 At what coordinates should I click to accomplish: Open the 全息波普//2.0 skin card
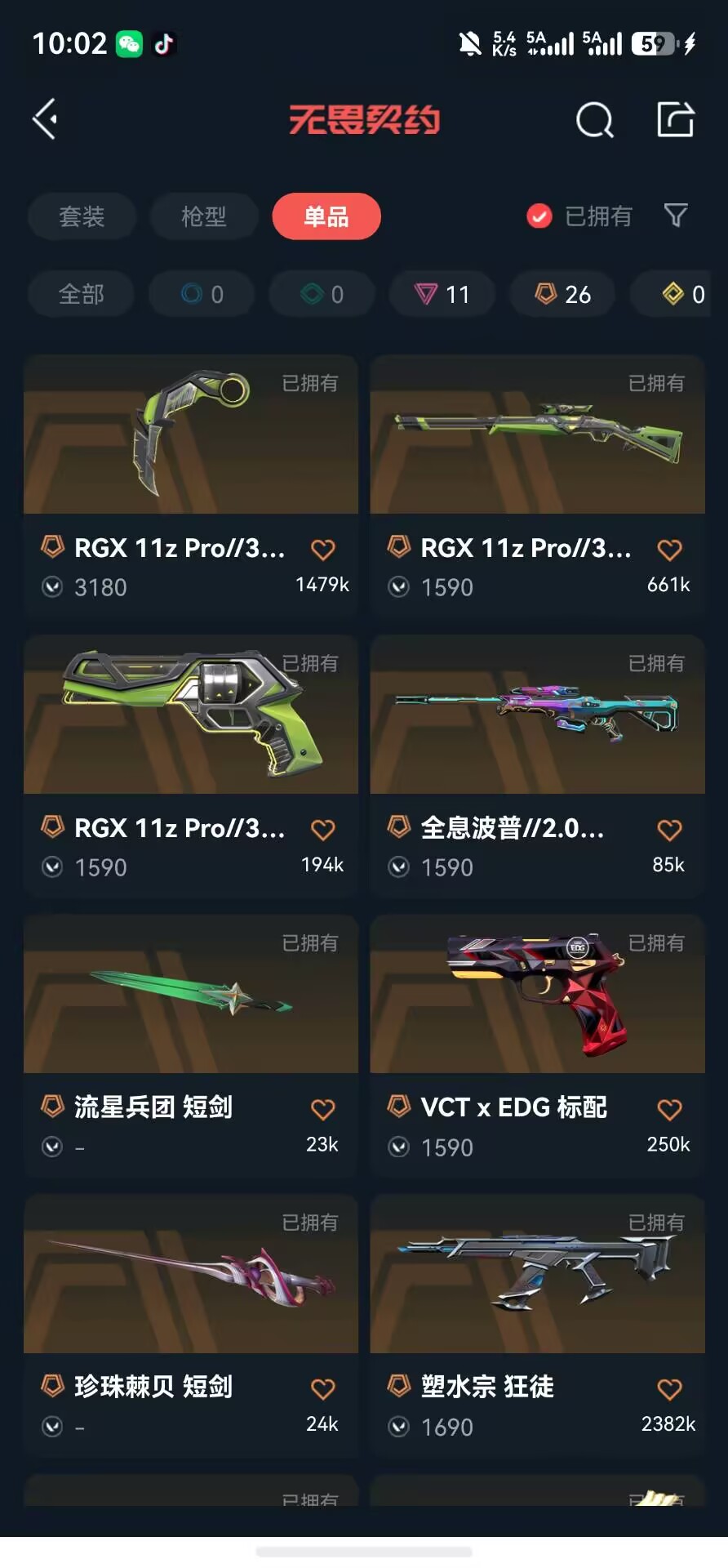tap(537, 765)
